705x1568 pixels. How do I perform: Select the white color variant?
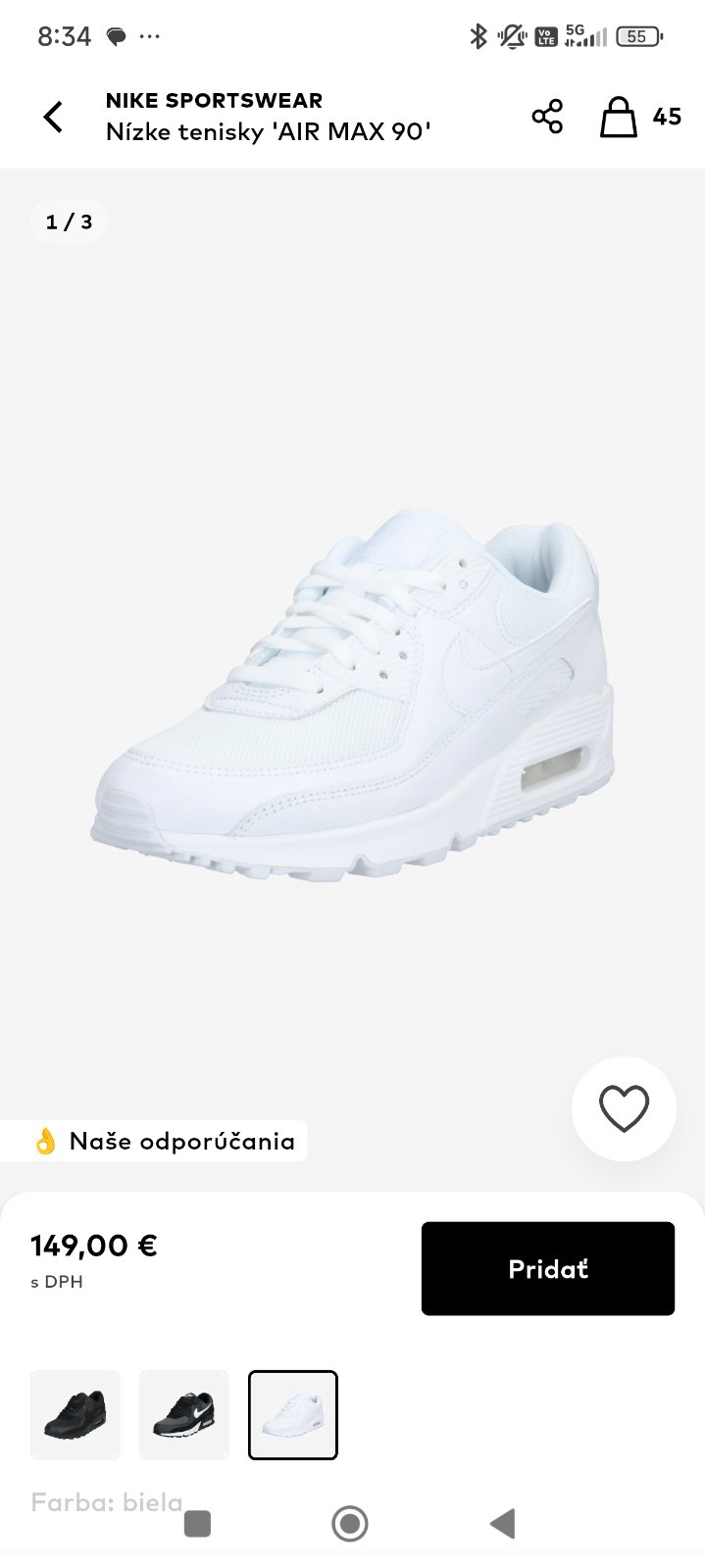click(293, 1415)
